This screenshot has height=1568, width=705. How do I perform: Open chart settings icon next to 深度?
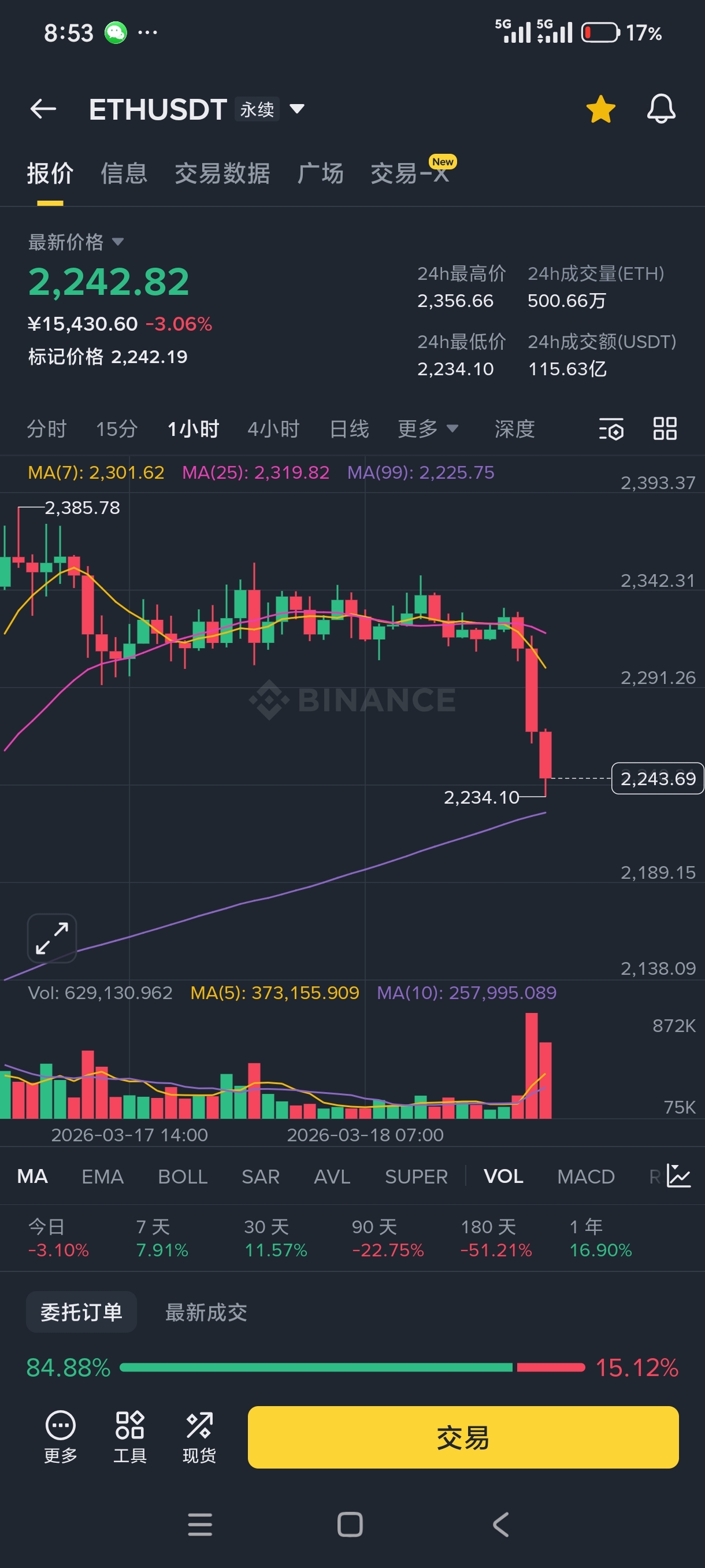(x=611, y=429)
